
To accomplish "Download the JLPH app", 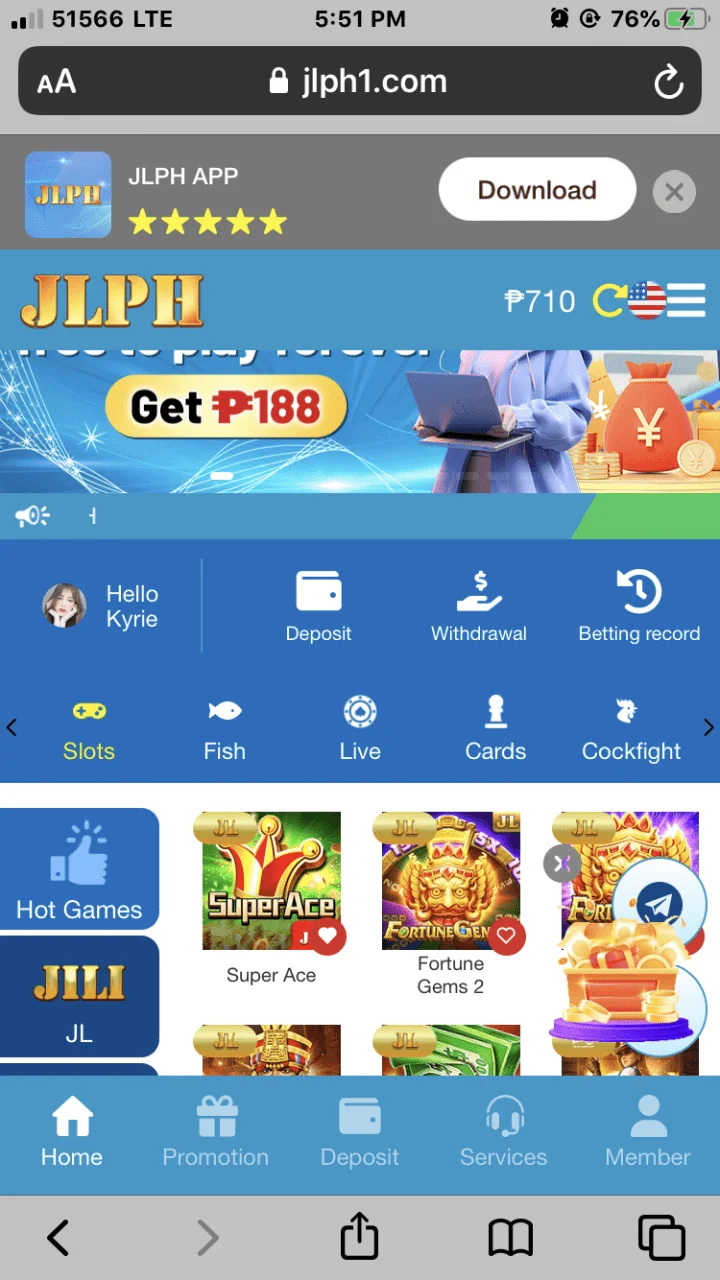I will pyautogui.click(x=537, y=190).
